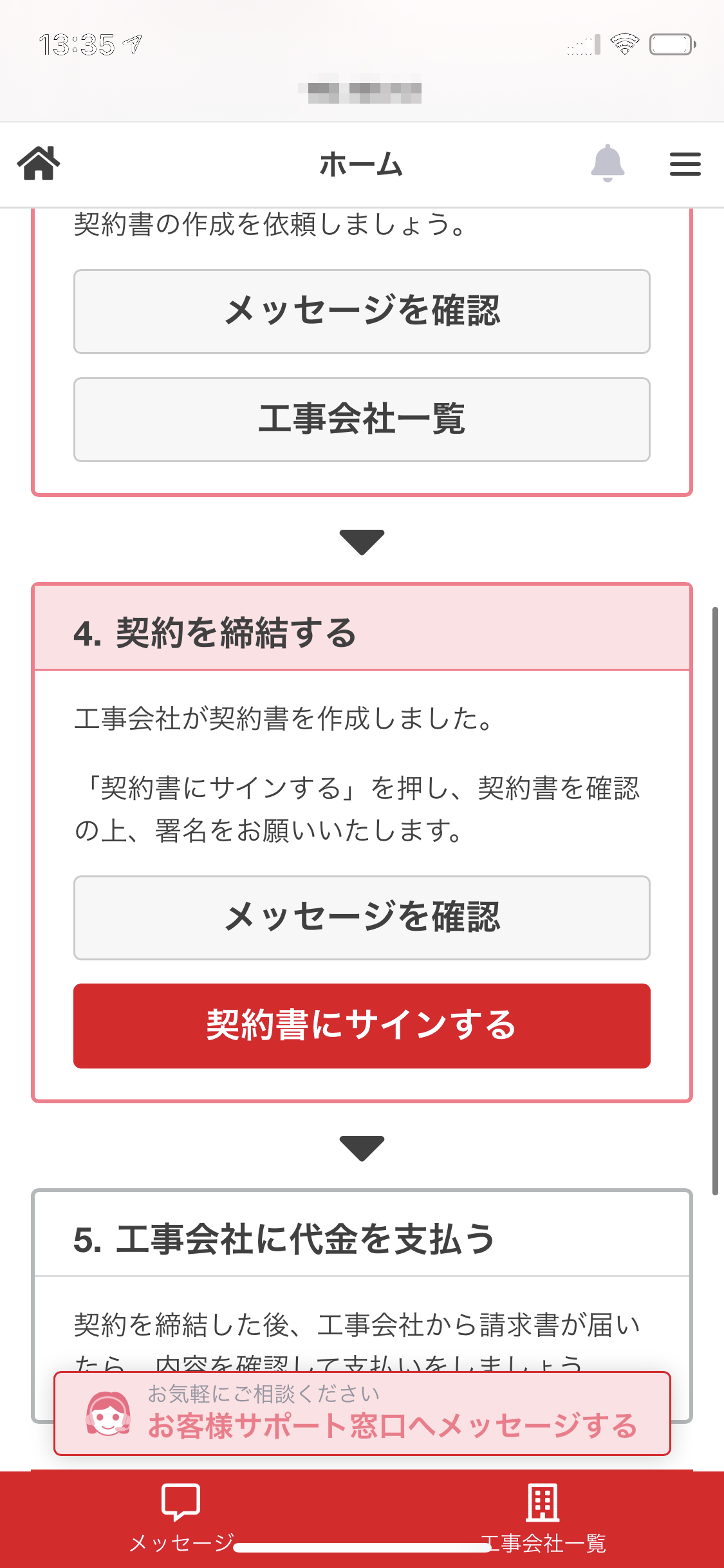
Task: Tap メッセージを確認 above 工事会社一覧 button
Action: [362, 312]
